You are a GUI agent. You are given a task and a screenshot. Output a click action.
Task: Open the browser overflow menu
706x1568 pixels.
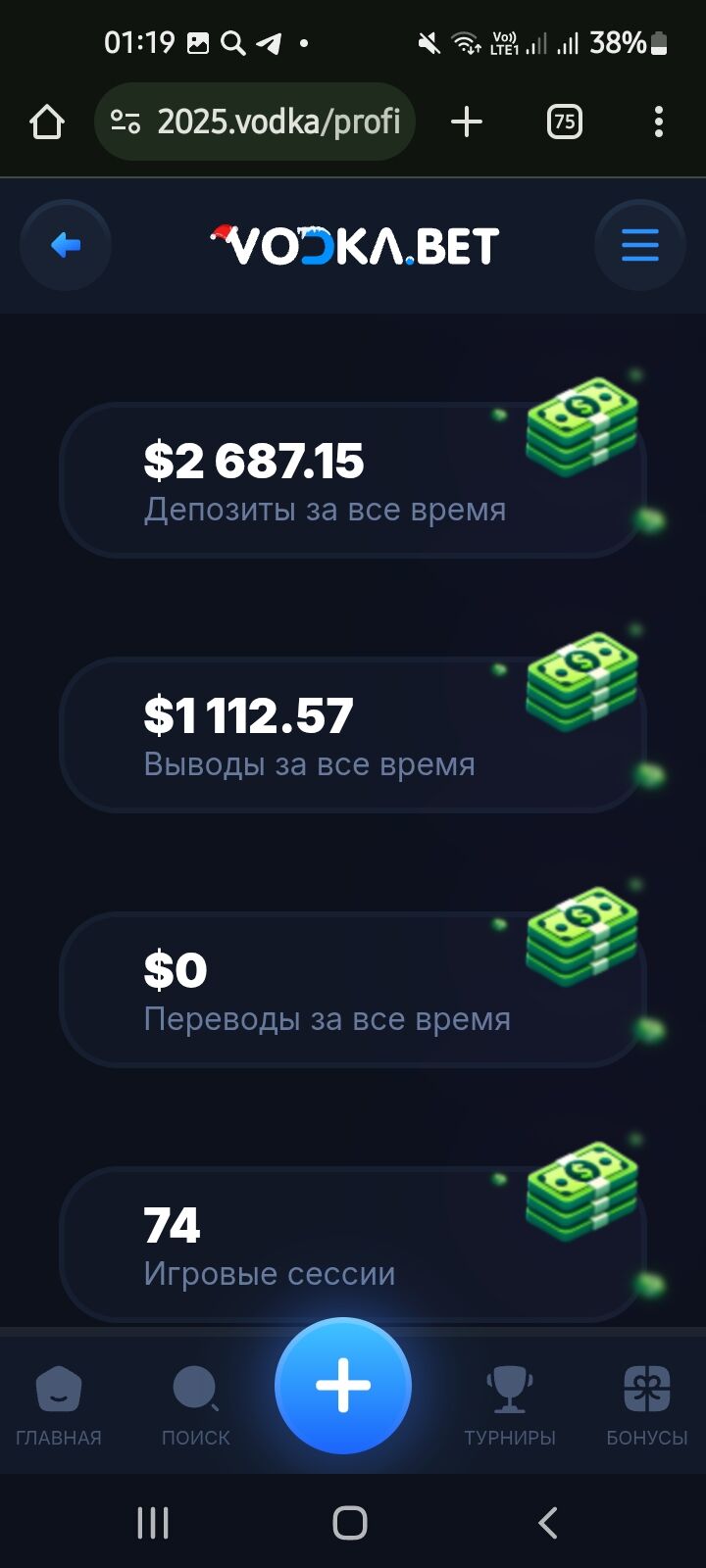coord(658,122)
